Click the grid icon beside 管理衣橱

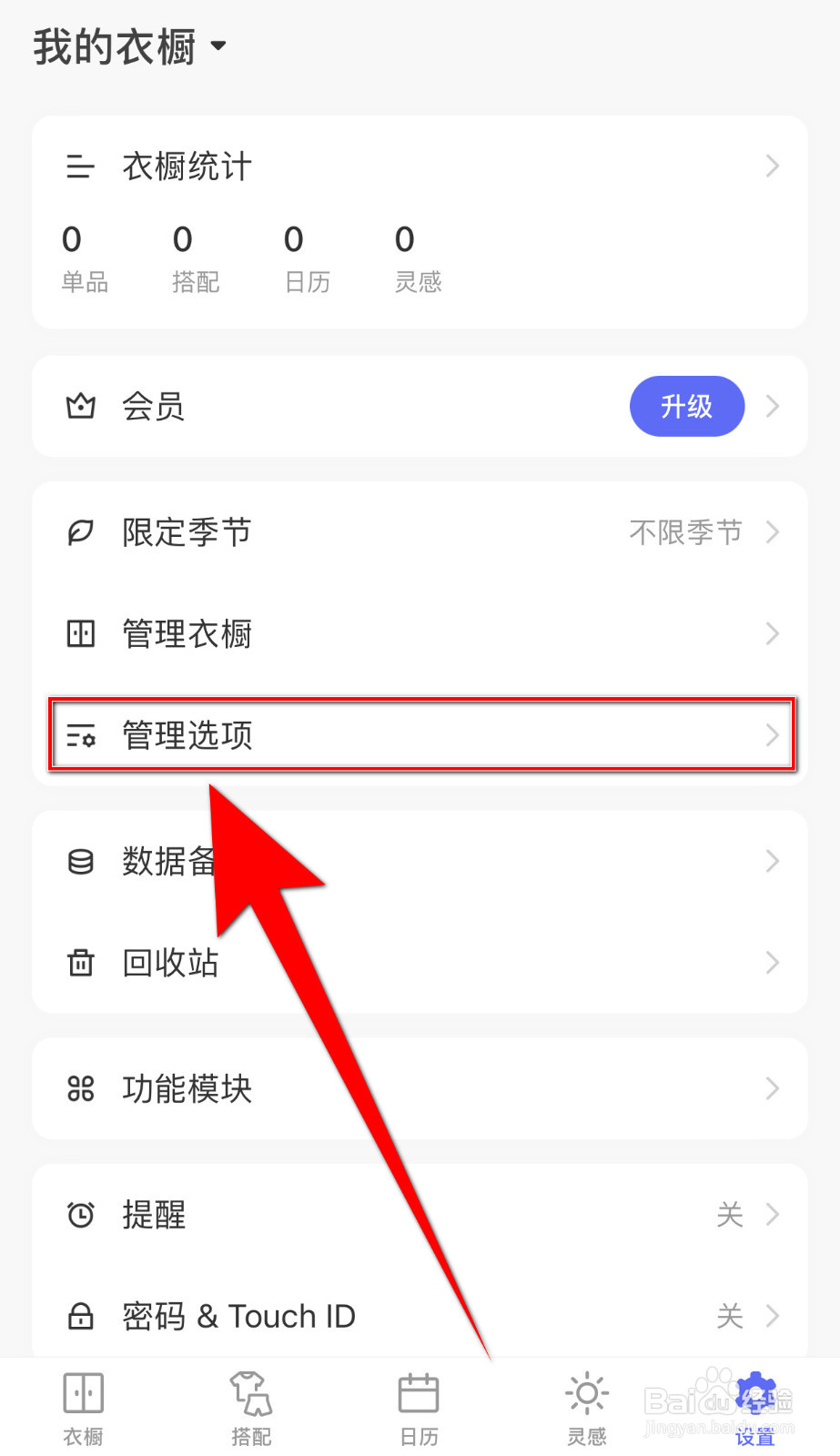(x=80, y=633)
